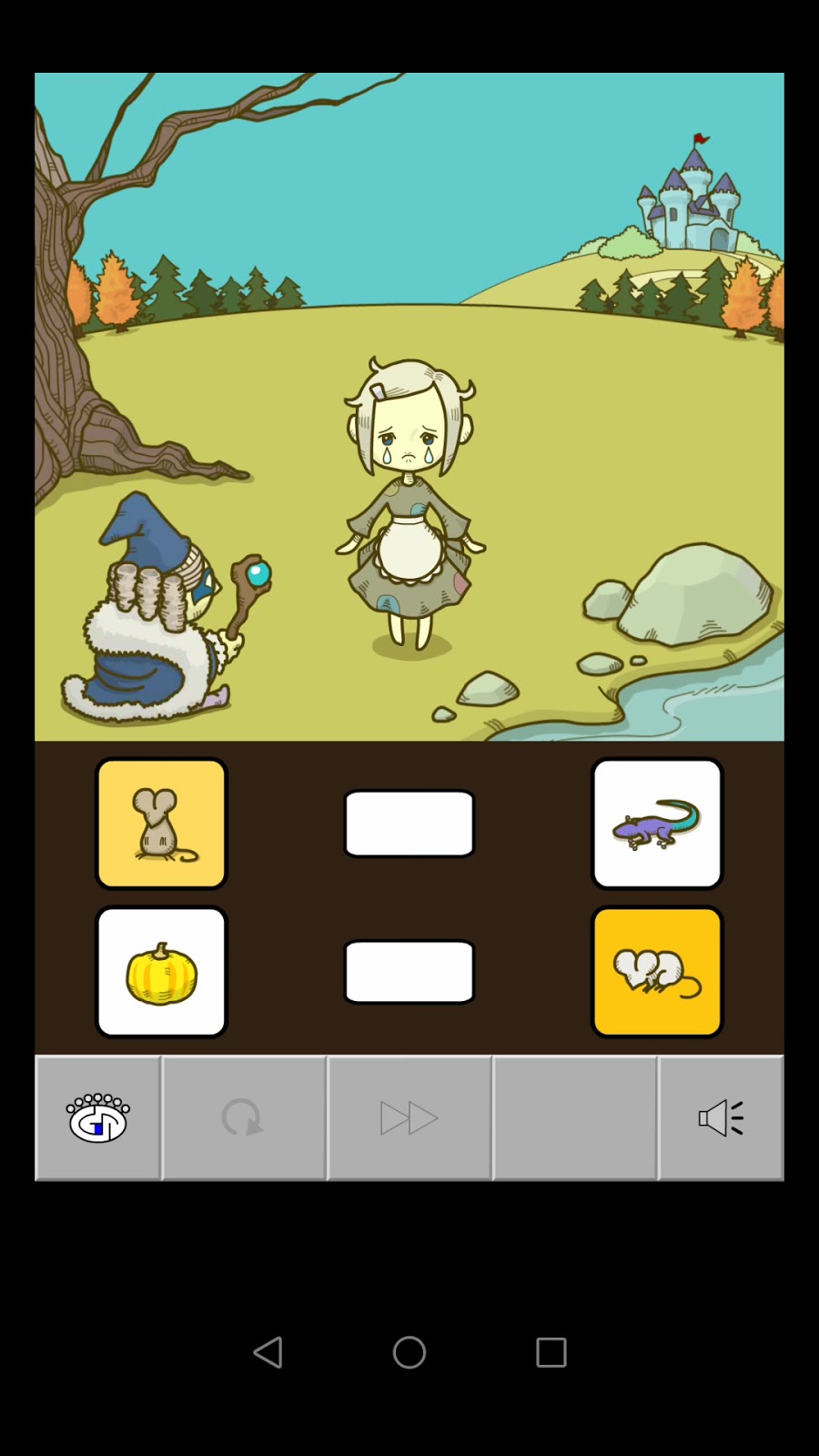The height and width of the screenshot is (1456, 819).
Task: Select the yellow pumpkin item tile
Action: coord(161,972)
